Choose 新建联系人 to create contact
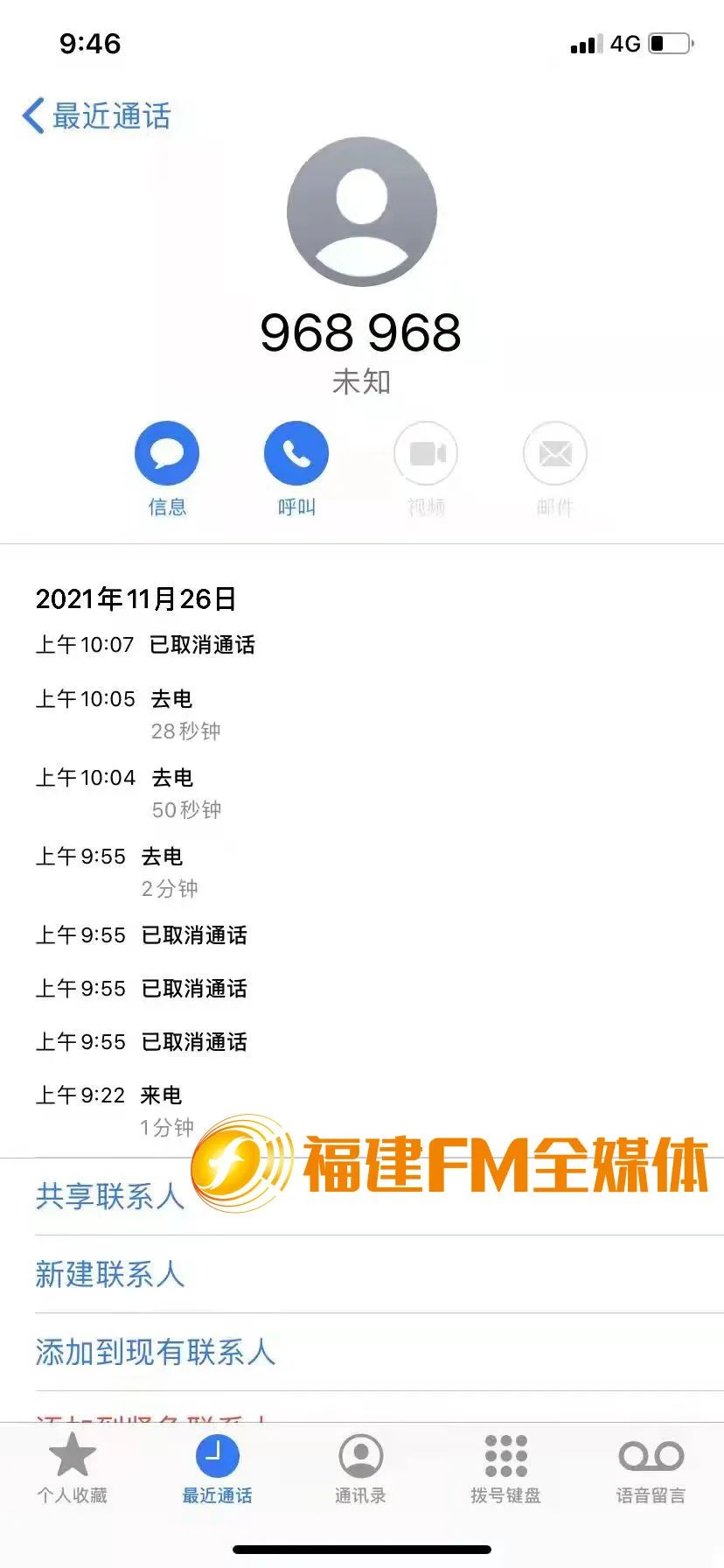The image size is (724, 1568). 110,1274
